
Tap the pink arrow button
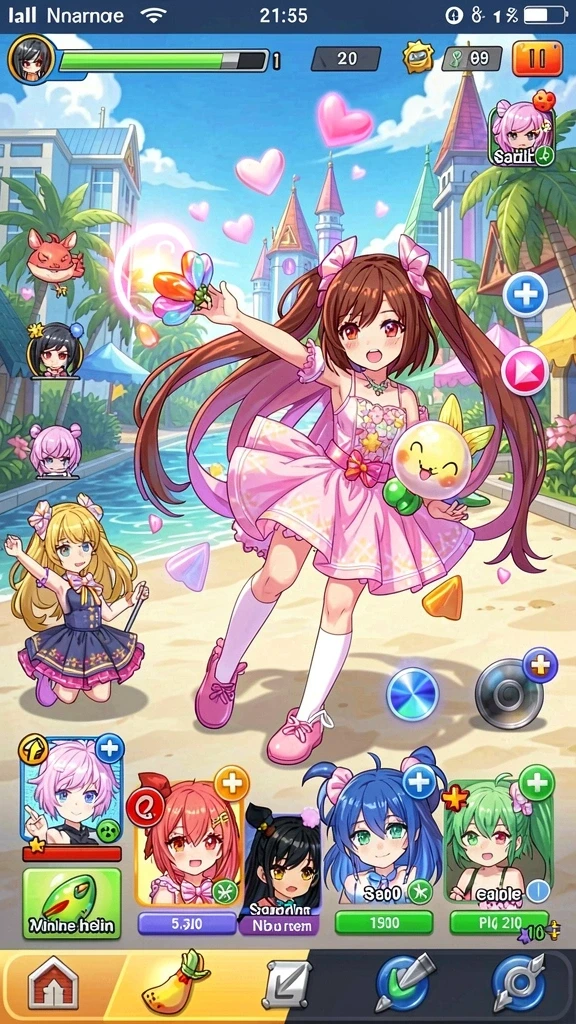click(x=525, y=370)
